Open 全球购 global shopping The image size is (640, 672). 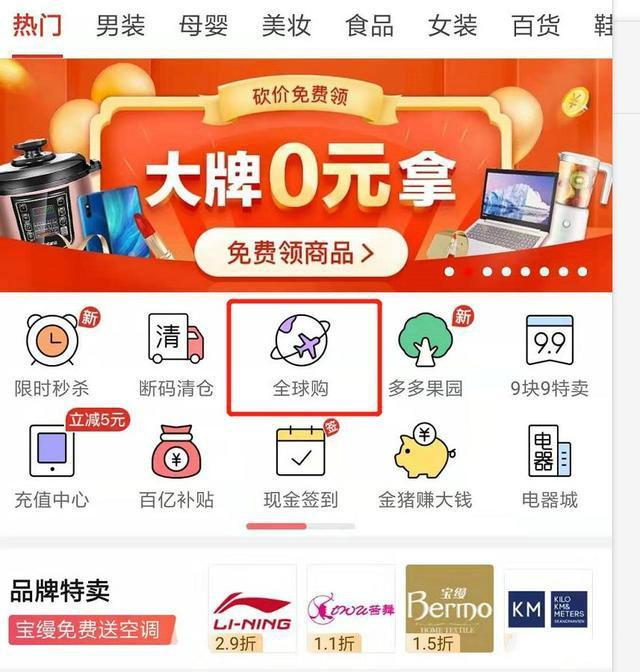click(301, 355)
